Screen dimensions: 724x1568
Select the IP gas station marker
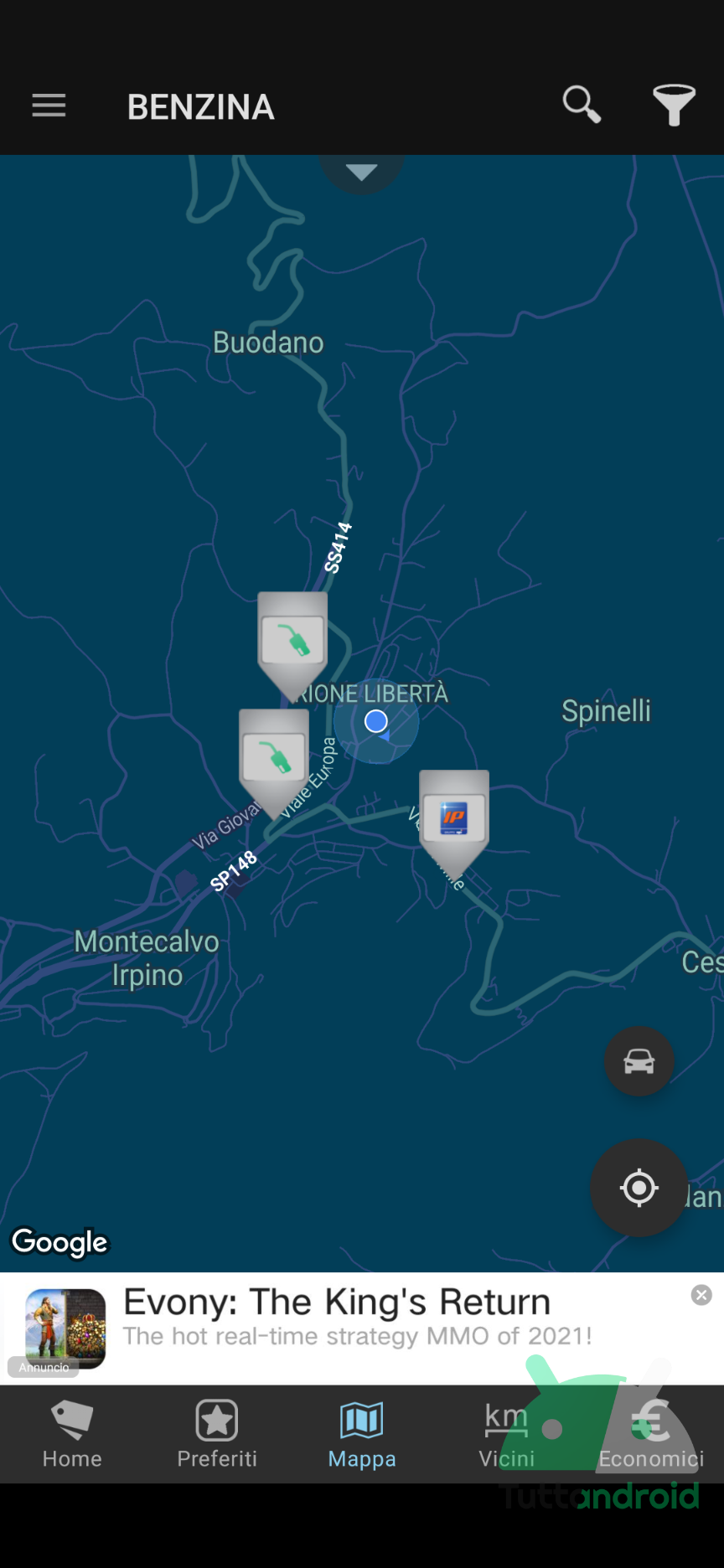point(453,817)
